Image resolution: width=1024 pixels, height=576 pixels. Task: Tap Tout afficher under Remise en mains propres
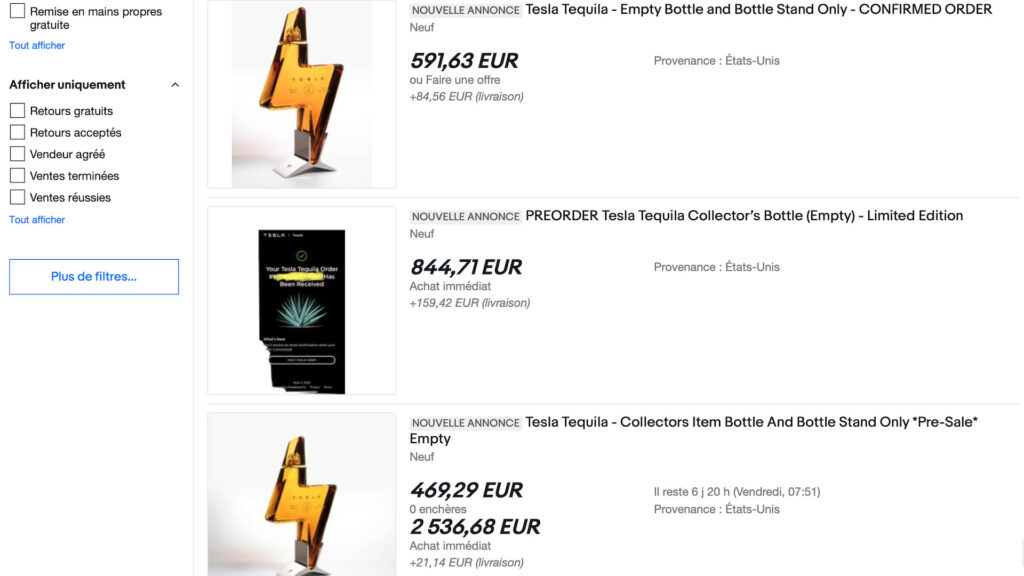37,46
